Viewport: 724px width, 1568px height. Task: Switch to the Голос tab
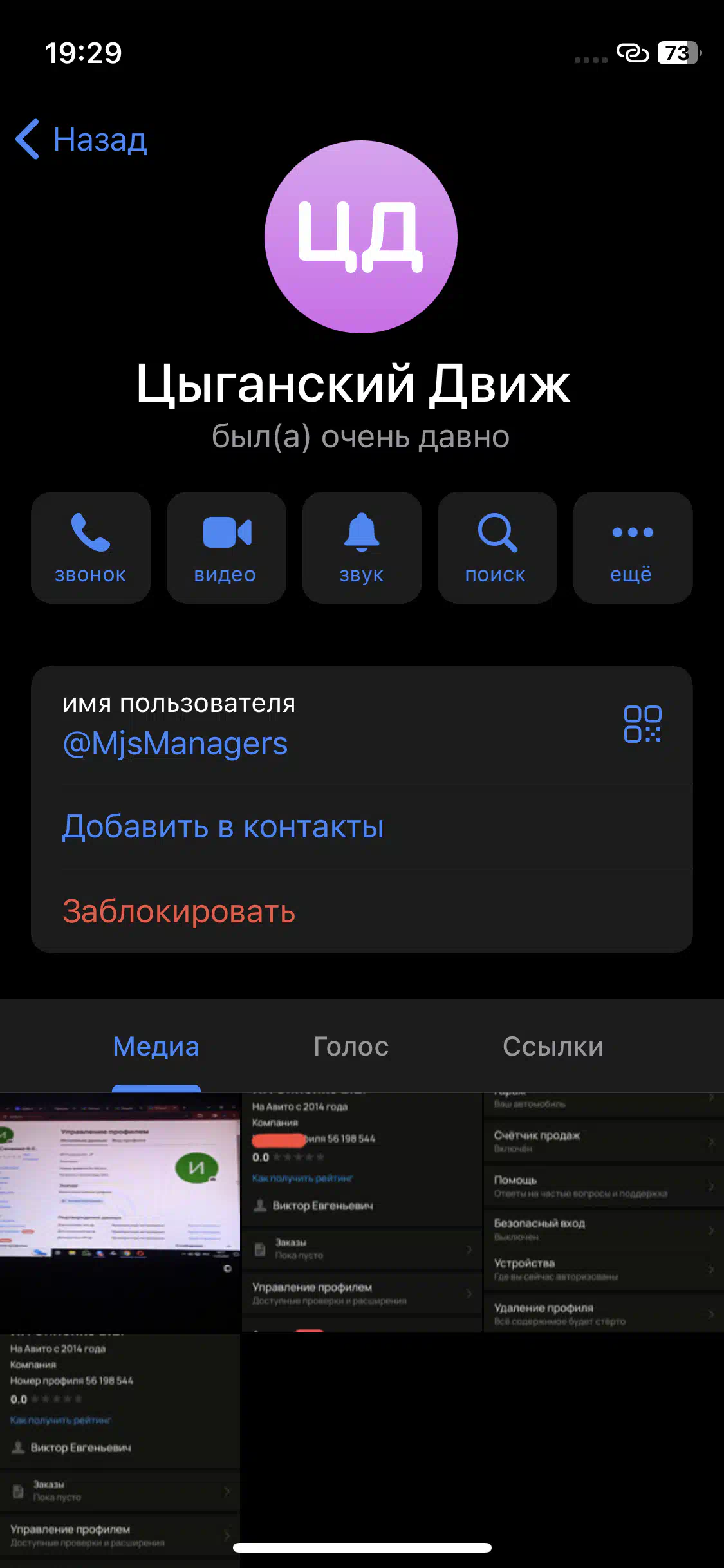tap(351, 1047)
